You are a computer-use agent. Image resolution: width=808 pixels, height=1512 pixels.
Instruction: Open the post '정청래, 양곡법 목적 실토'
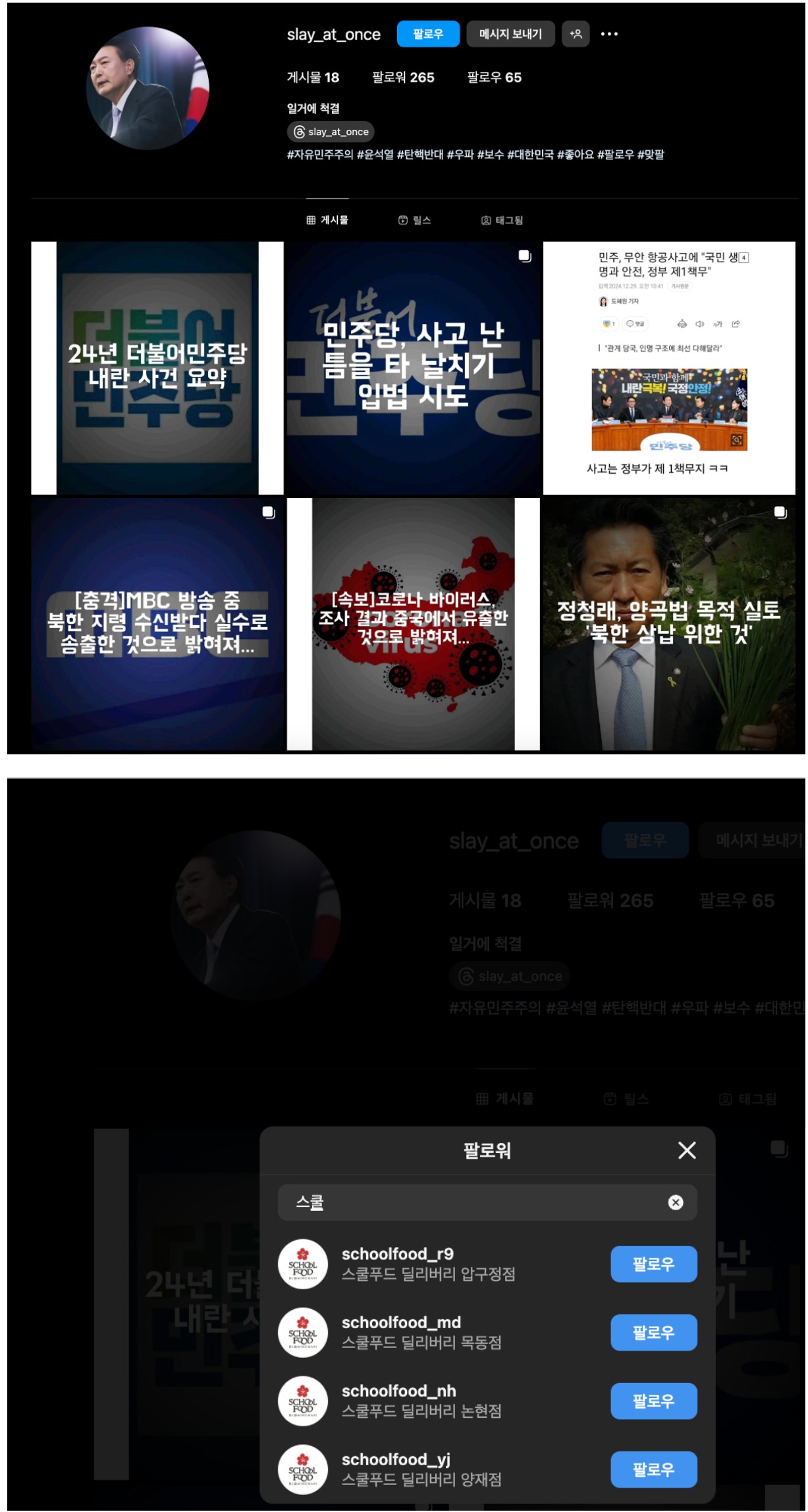pos(669,623)
